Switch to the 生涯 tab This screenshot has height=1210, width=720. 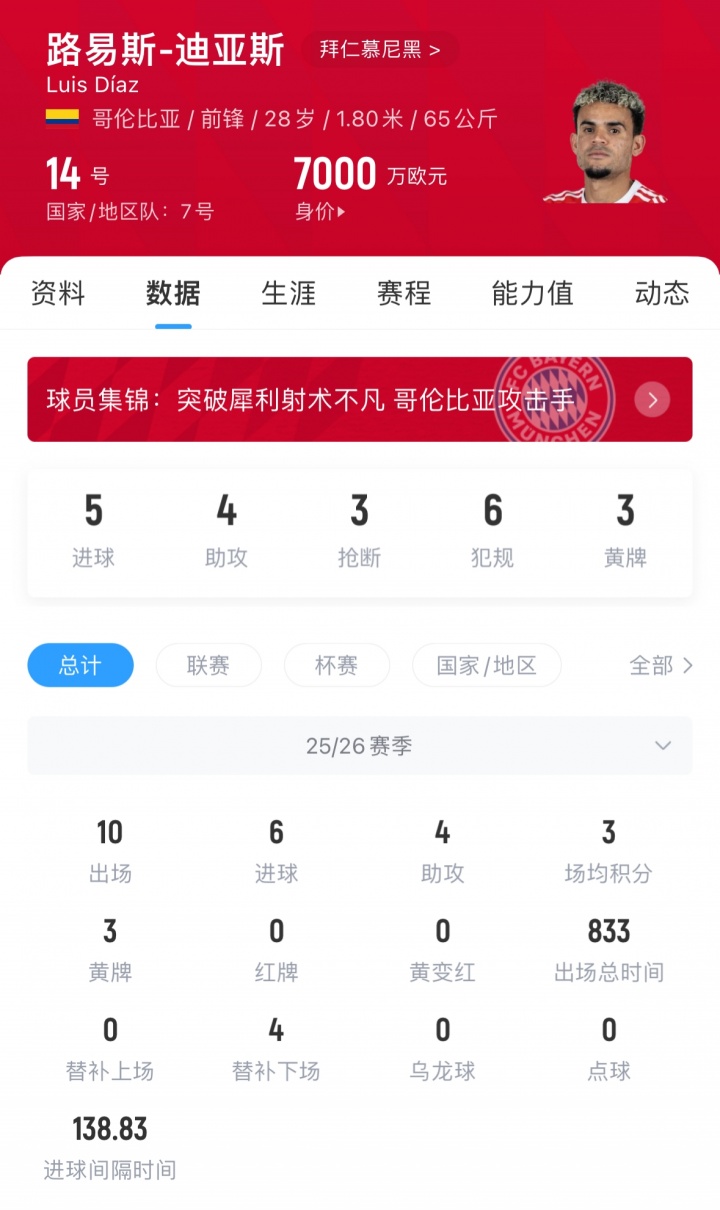click(288, 293)
